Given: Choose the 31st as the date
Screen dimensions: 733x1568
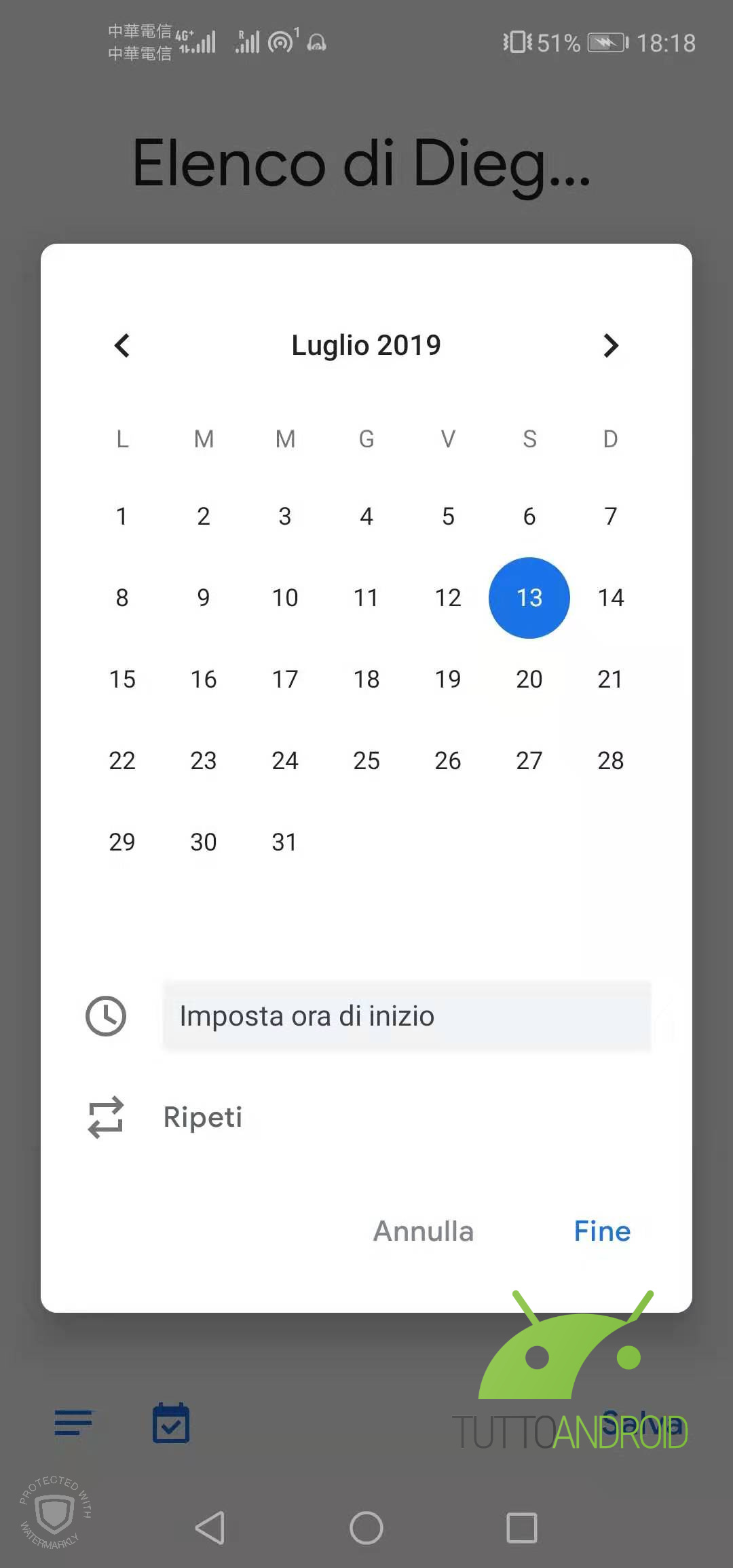Looking at the screenshot, I should point(284,842).
